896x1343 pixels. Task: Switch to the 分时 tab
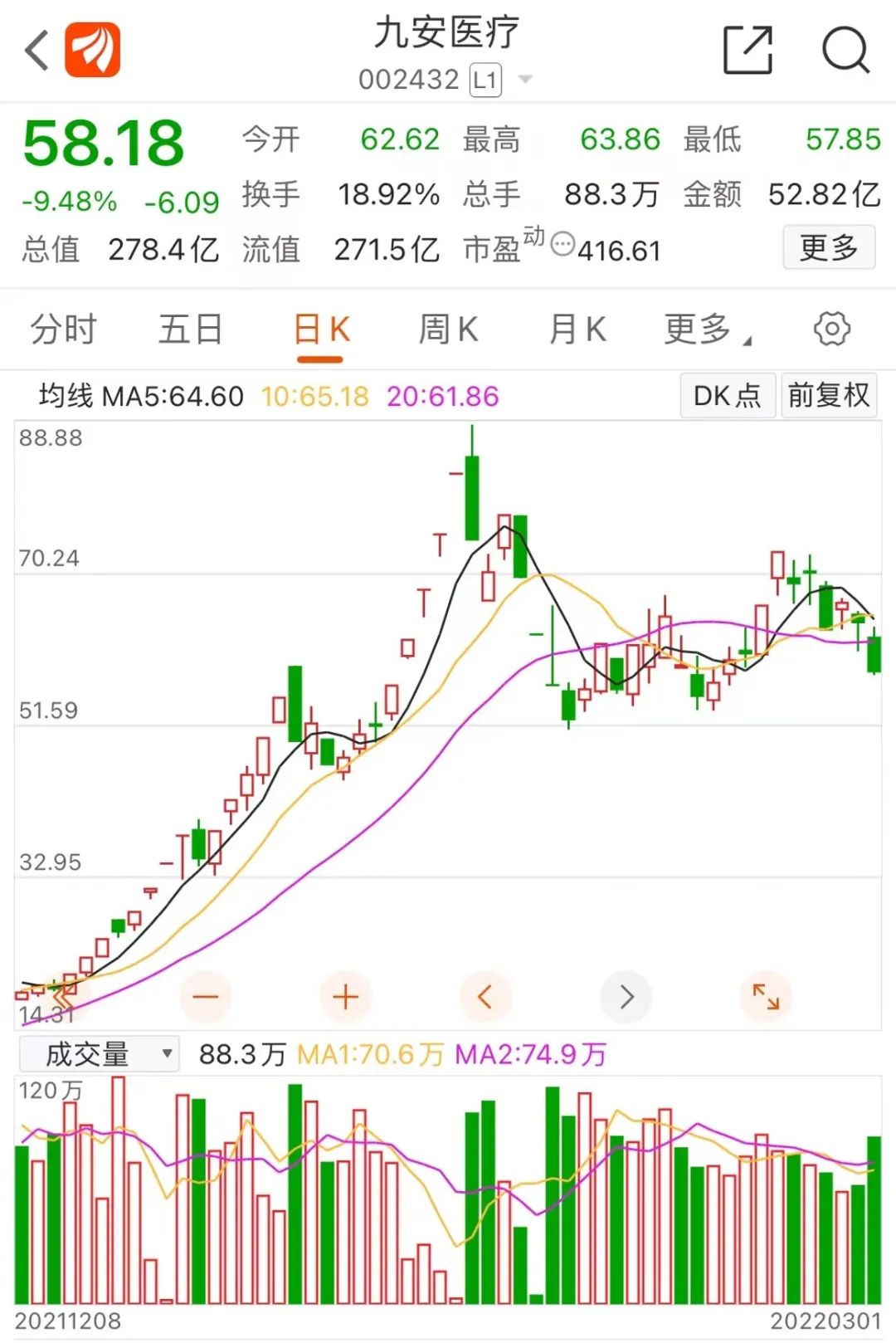[63, 329]
